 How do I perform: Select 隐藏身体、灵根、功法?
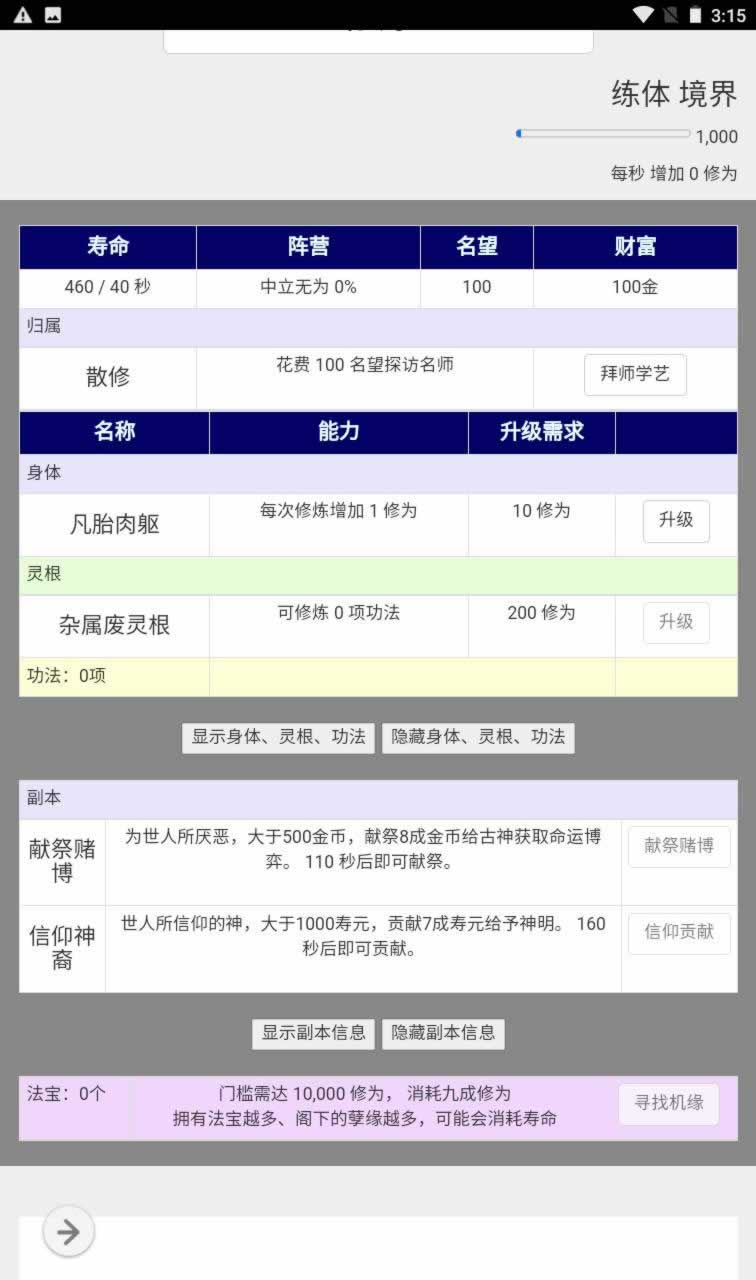tap(478, 737)
